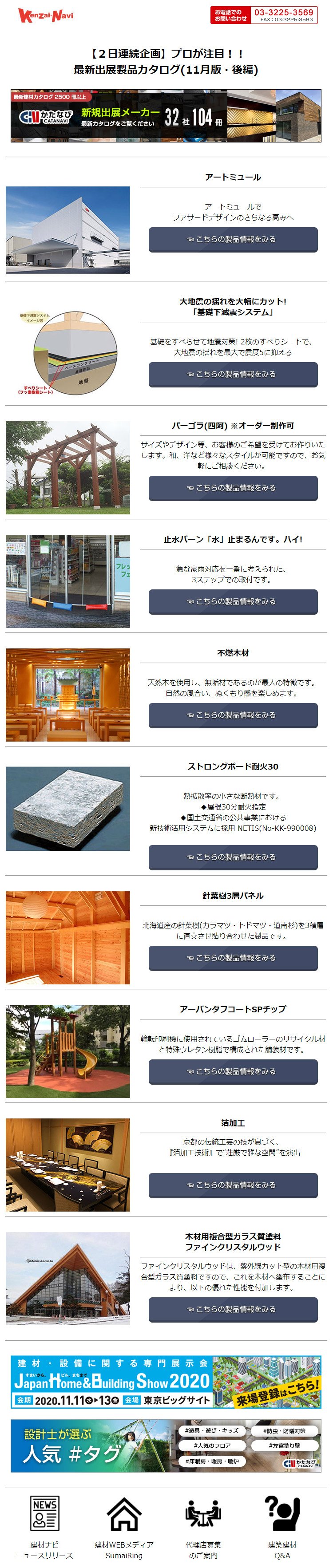Open 代理店募集のご案内
This screenshot has height=1568, width=333.
(x=203, y=1527)
